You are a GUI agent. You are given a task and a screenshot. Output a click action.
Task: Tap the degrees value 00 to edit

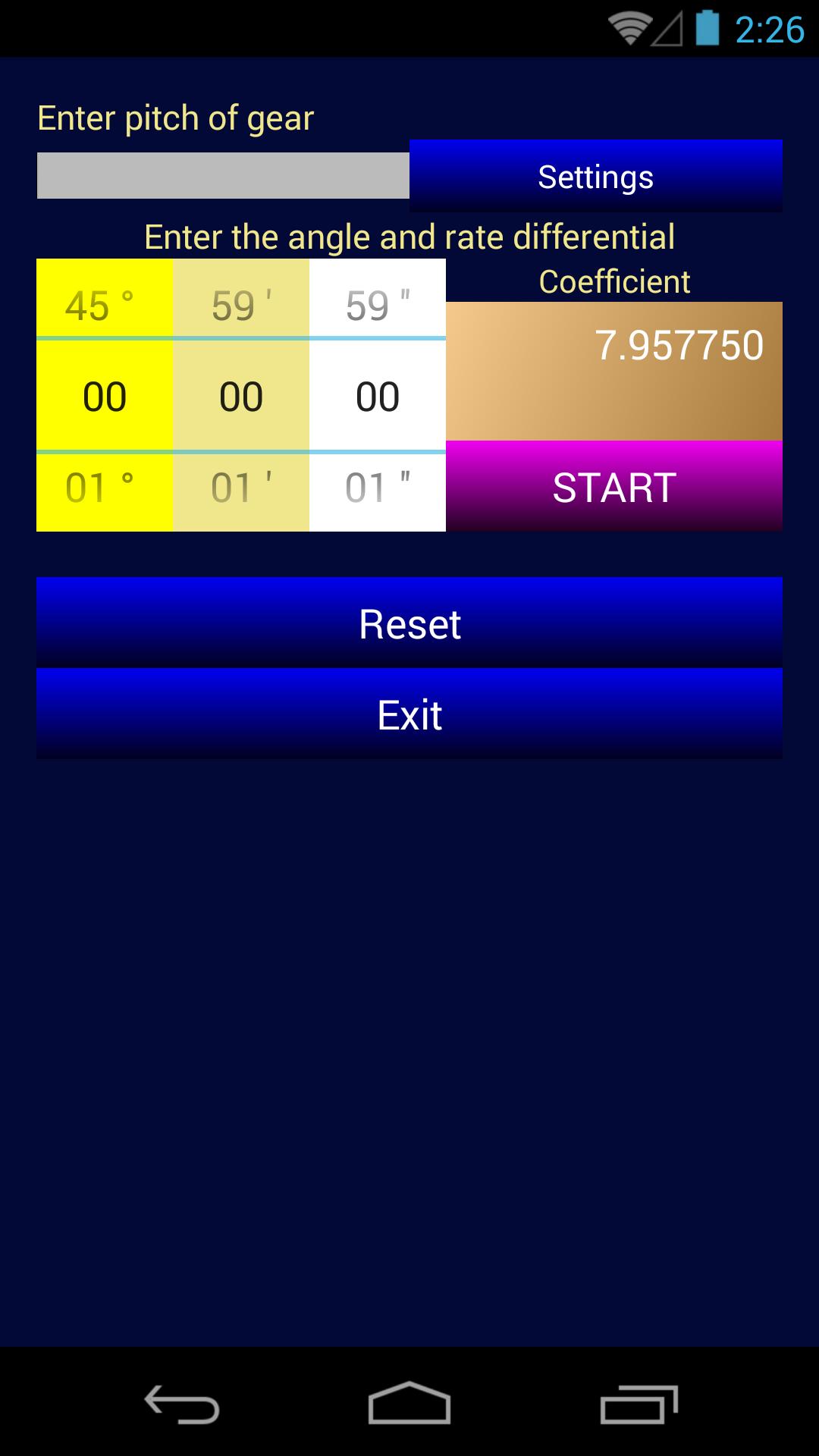coord(104,396)
